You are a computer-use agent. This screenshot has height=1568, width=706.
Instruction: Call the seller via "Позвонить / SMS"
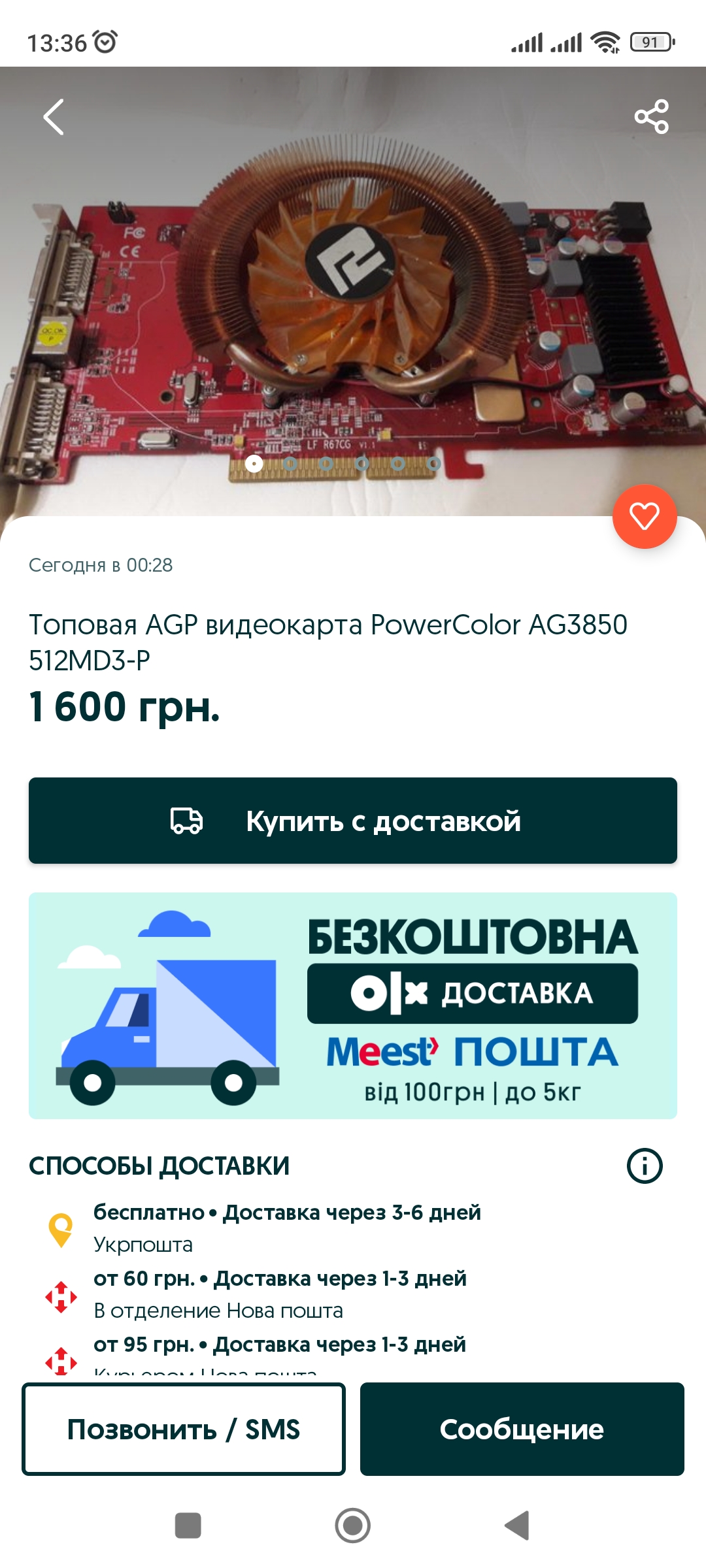[x=184, y=1429]
